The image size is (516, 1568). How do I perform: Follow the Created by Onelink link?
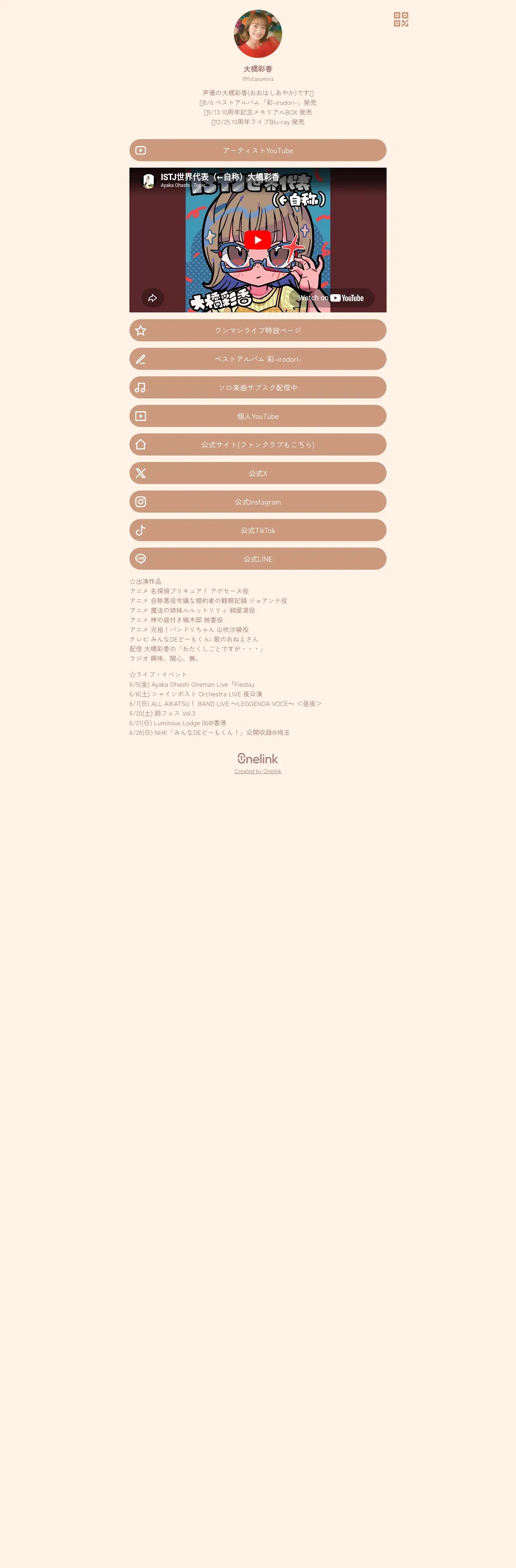[x=258, y=771]
